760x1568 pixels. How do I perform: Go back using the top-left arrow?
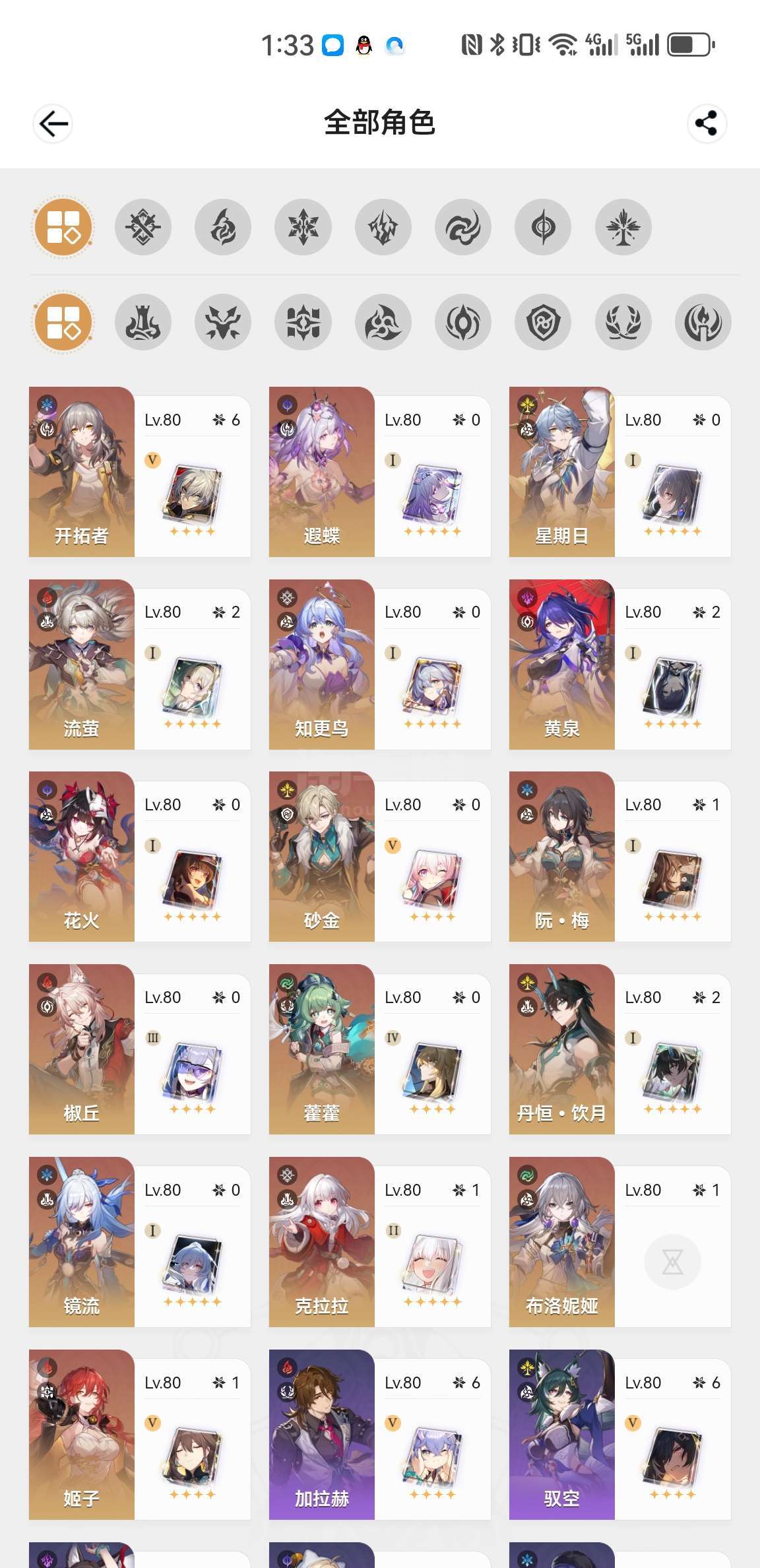[x=53, y=123]
